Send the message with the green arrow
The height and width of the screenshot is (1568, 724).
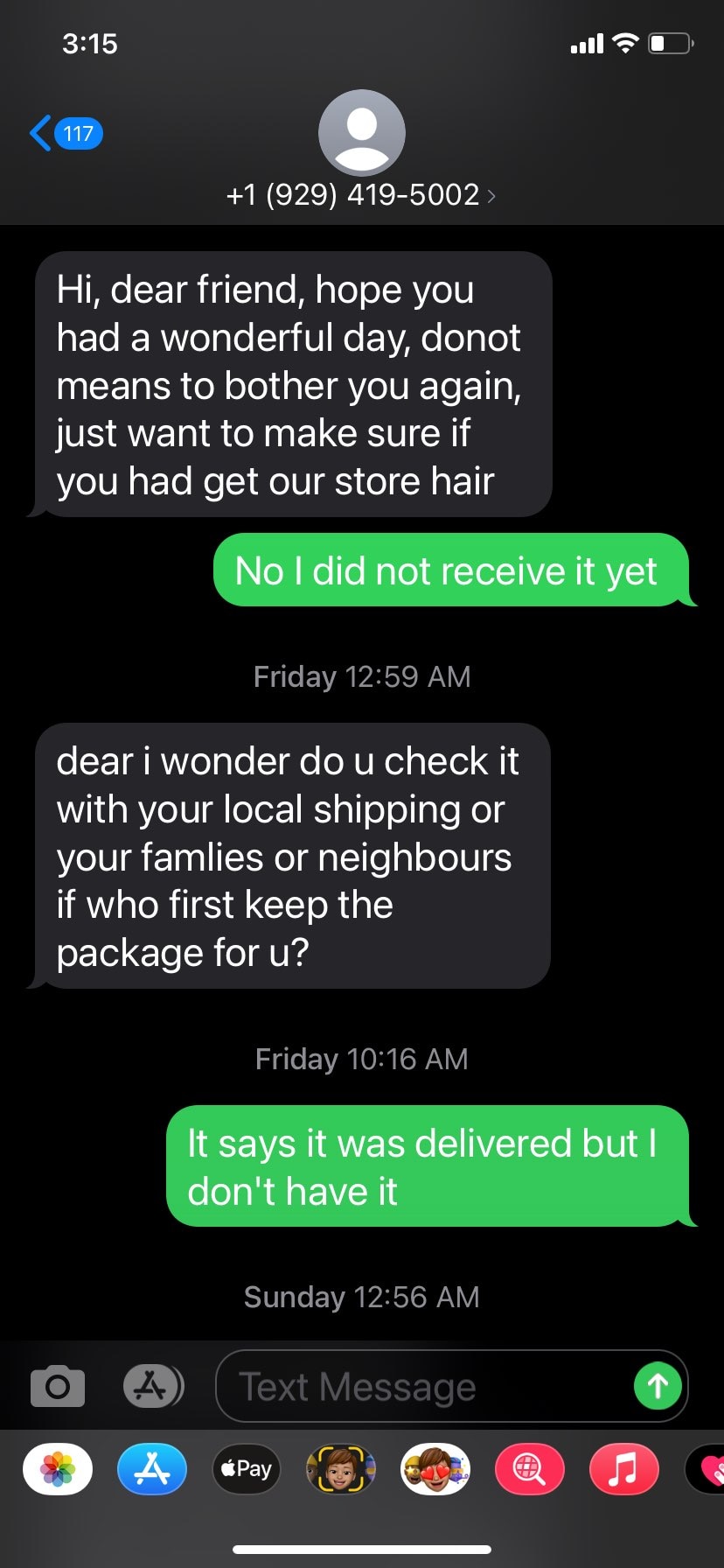click(658, 1386)
